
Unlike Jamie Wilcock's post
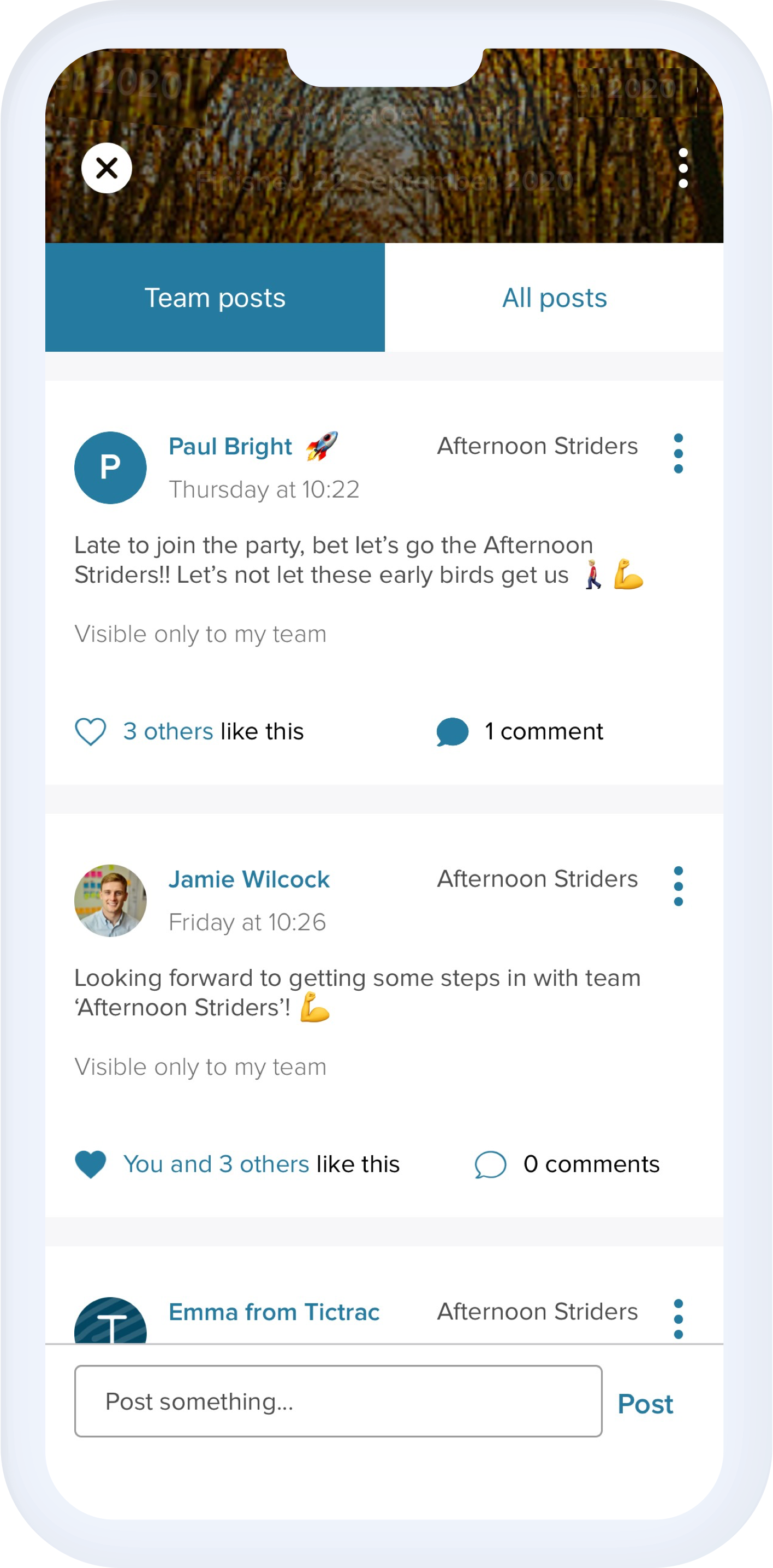91,1164
